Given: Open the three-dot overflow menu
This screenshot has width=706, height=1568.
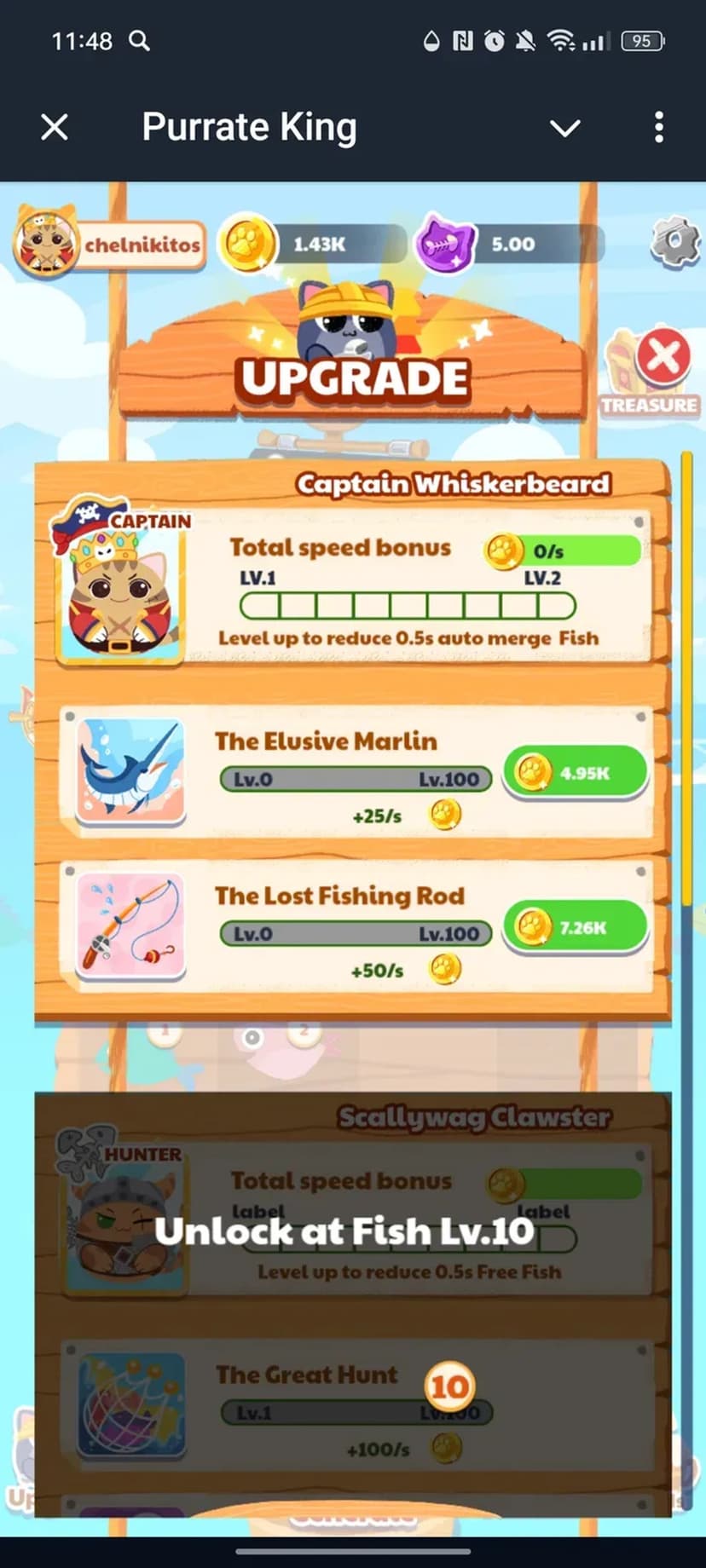Looking at the screenshot, I should click(x=658, y=128).
